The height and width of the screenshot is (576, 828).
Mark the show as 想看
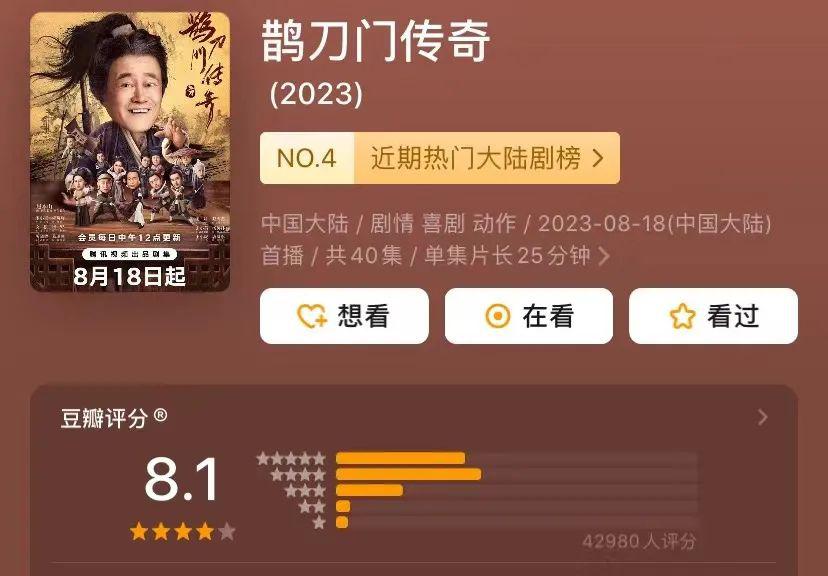tap(344, 316)
